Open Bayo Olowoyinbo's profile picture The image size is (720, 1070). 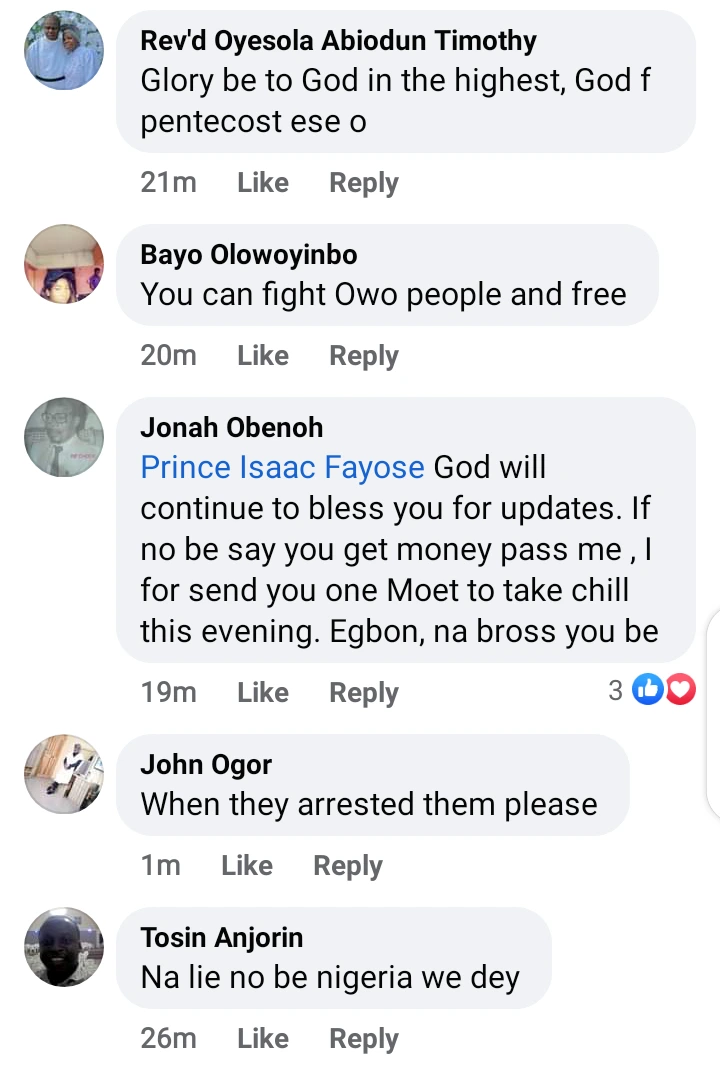point(64,264)
